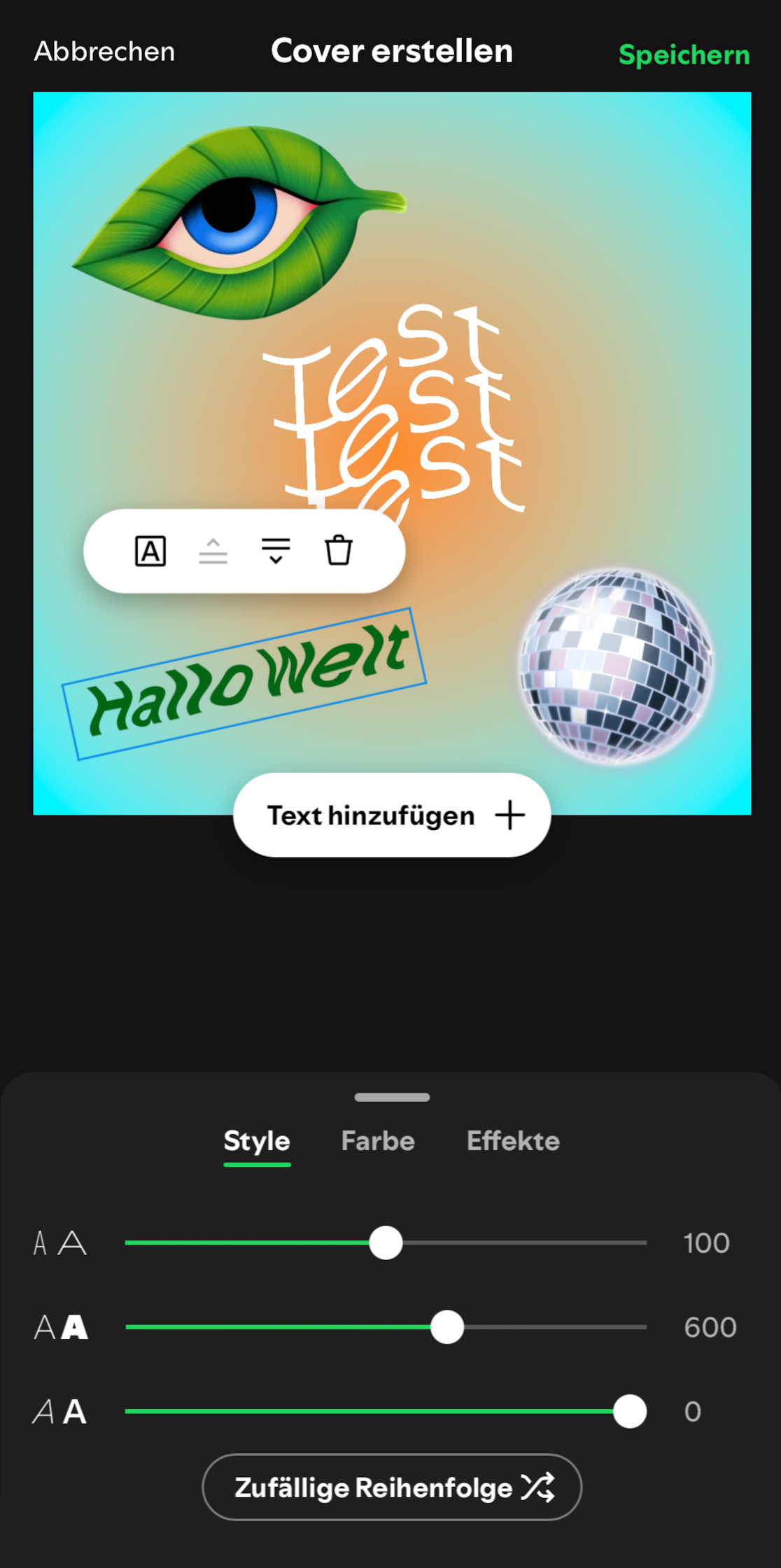781x1568 pixels.
Task: Select the Style tab
Action: point(257,1141)
